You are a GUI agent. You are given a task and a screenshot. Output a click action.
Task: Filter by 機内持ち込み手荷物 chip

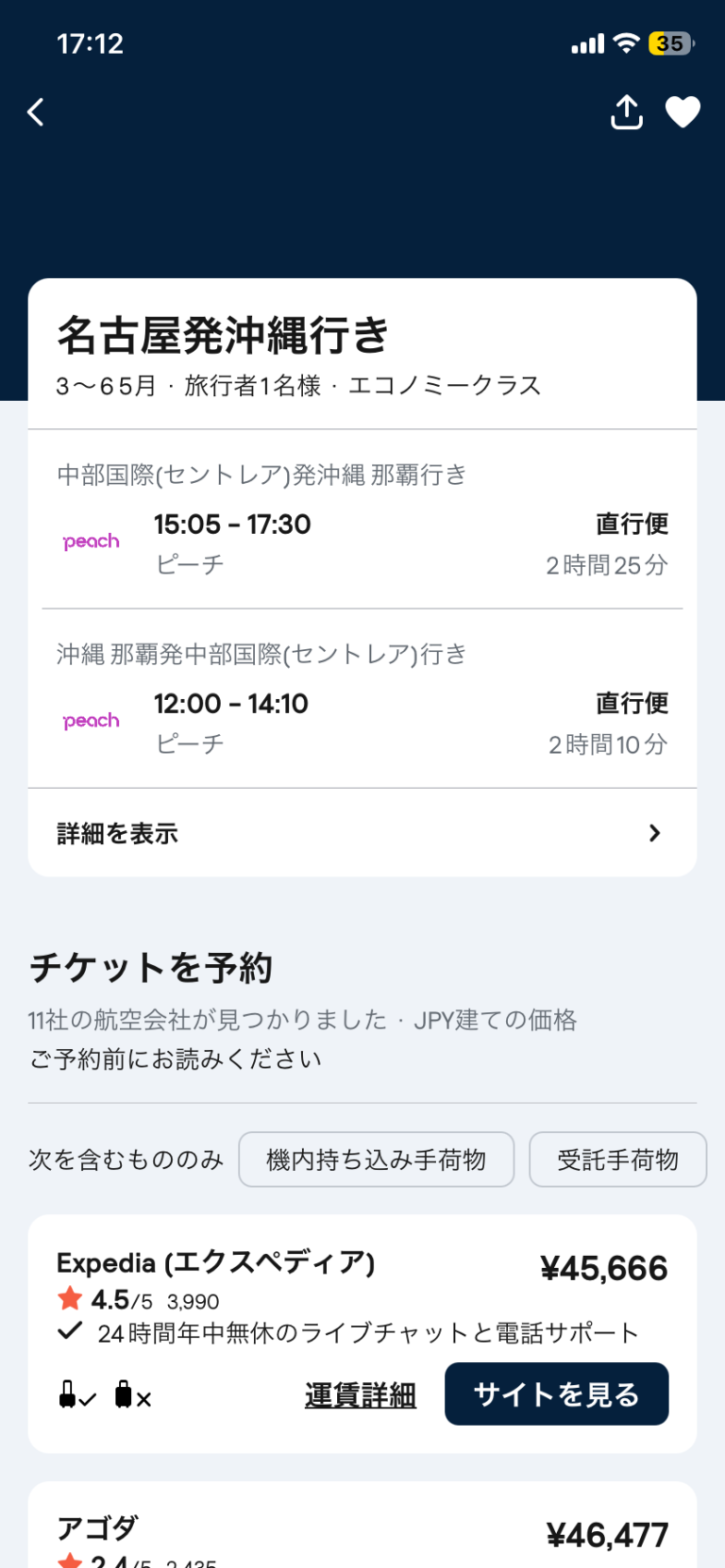coord(376,1159)
